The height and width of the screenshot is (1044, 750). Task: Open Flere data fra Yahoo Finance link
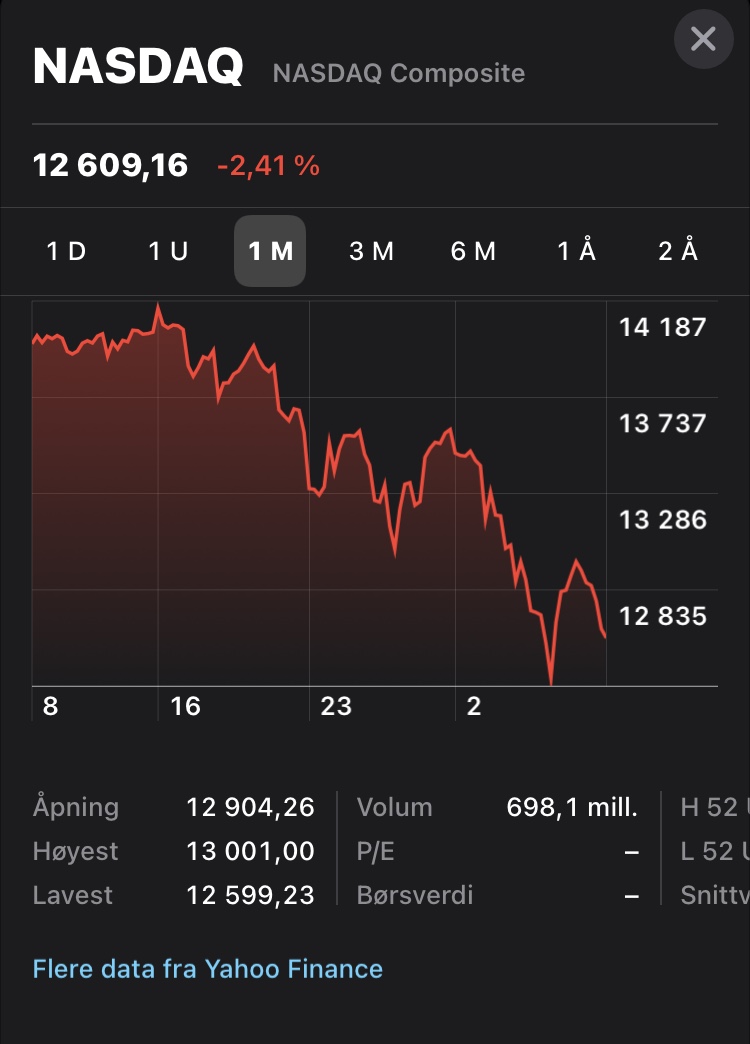tap(208, 968)
